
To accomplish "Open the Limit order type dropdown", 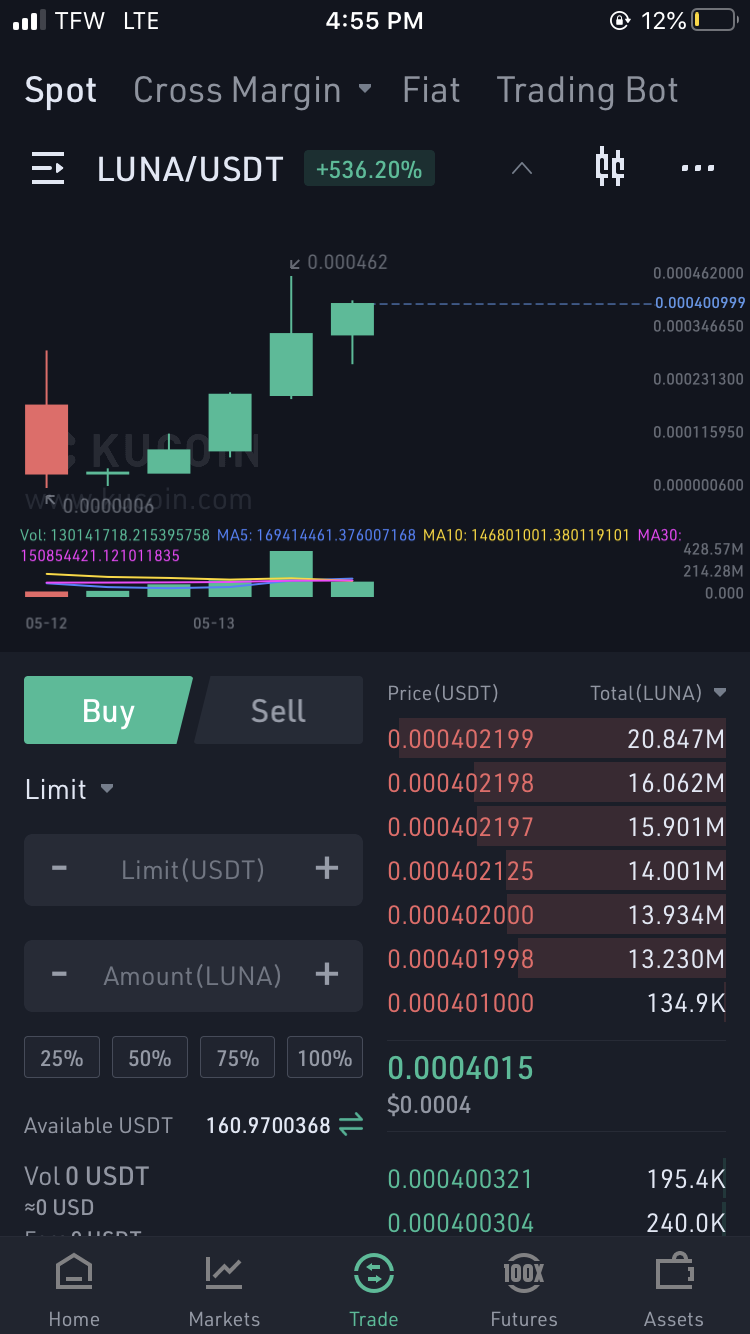I will (69, 790).
